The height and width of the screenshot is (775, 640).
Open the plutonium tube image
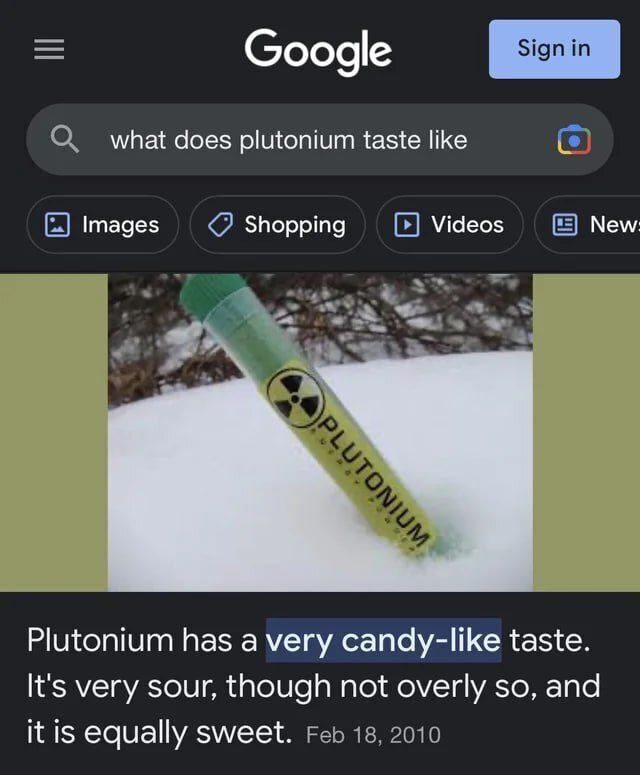pos(320,432)
